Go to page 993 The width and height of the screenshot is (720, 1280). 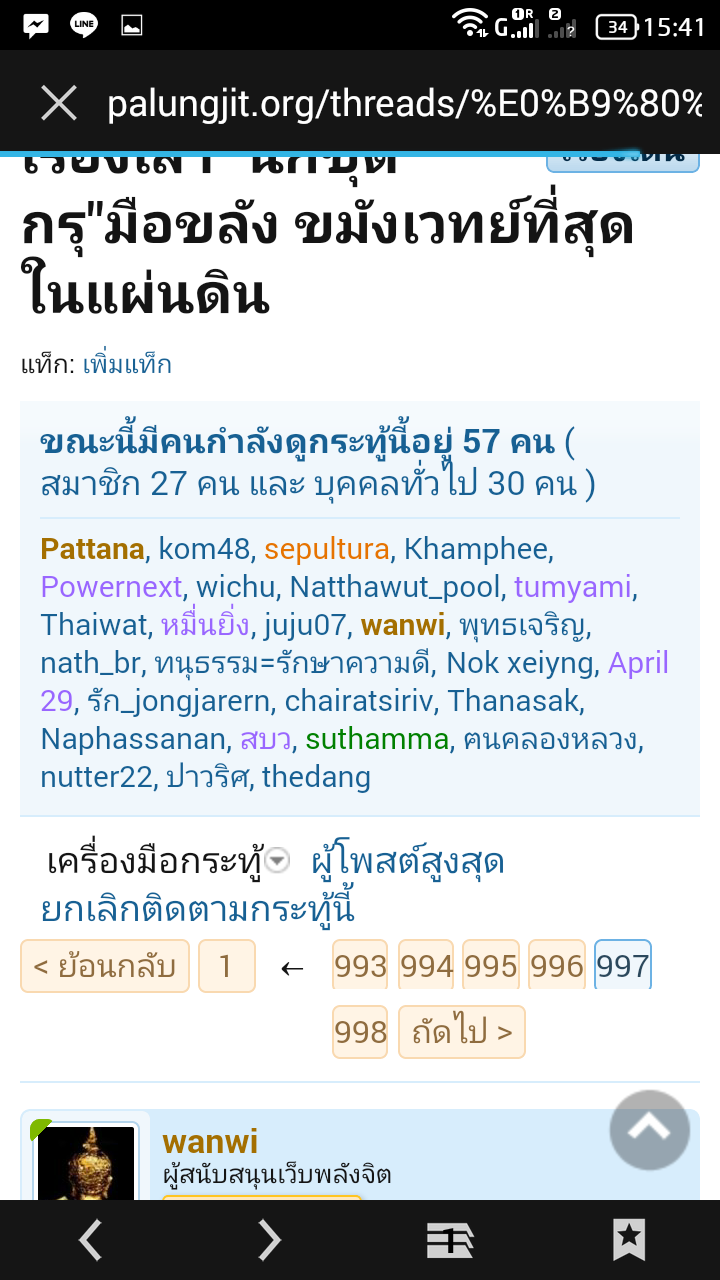coord(360,966)
